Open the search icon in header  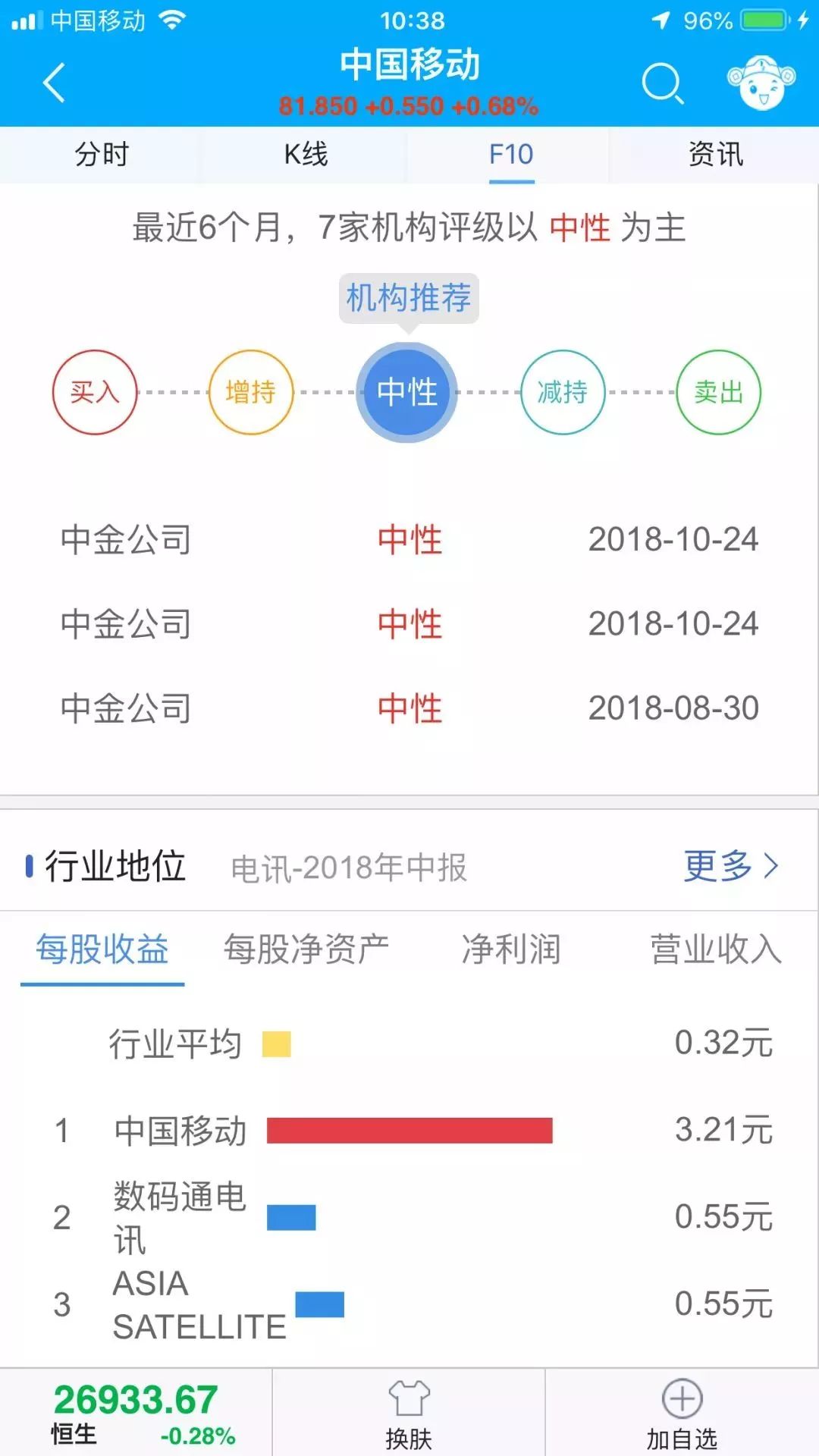coord(663,83)
